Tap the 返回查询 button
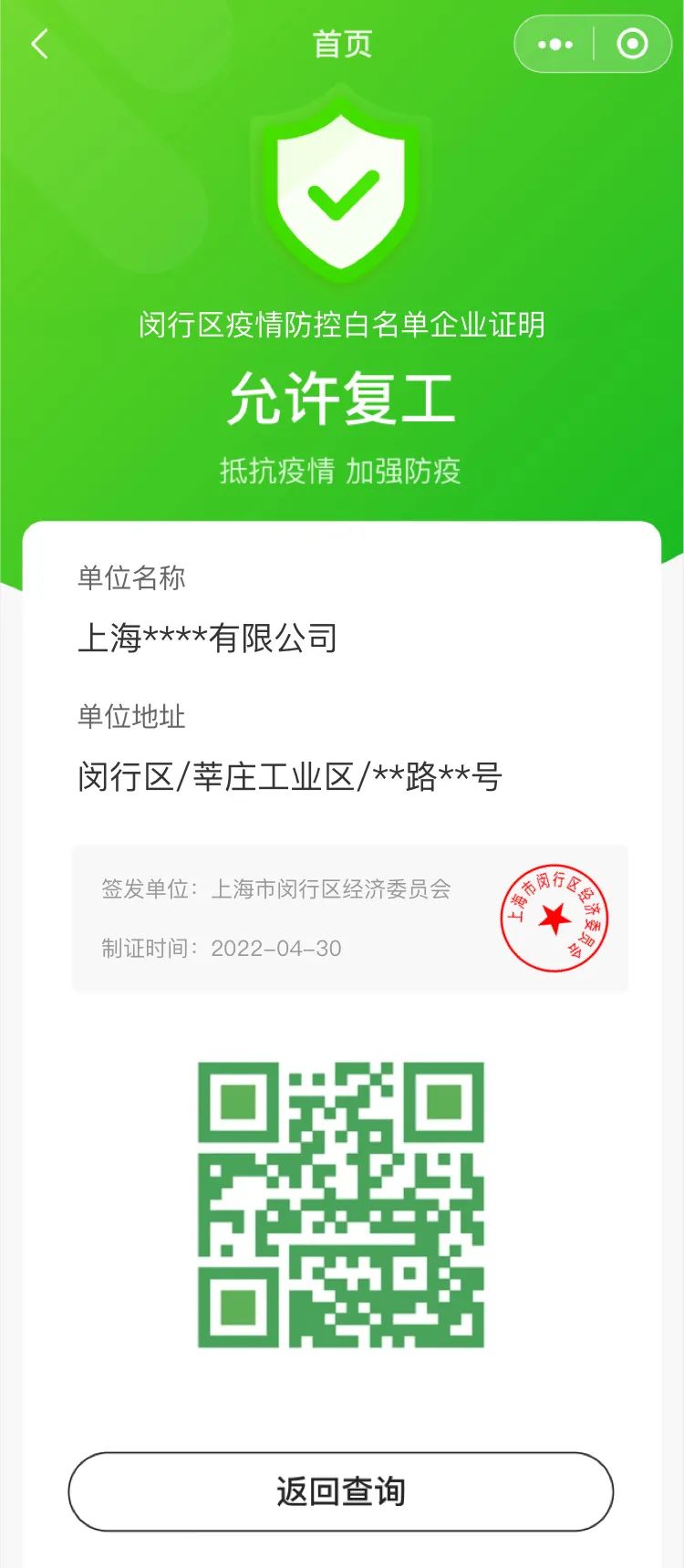 pos(341,1491)
